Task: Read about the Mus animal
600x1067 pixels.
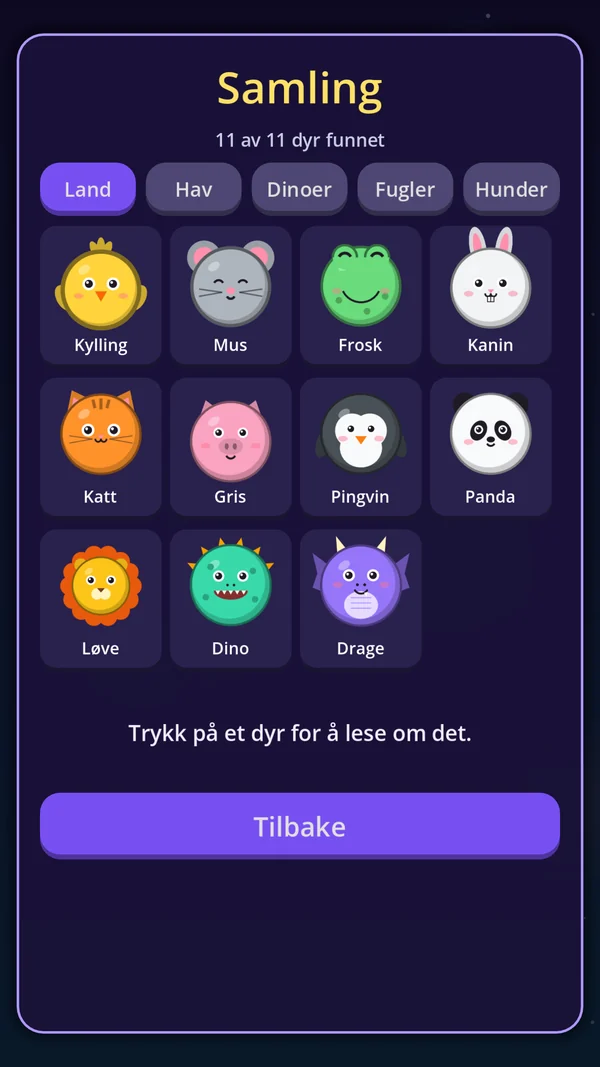Action: (231, 295)
